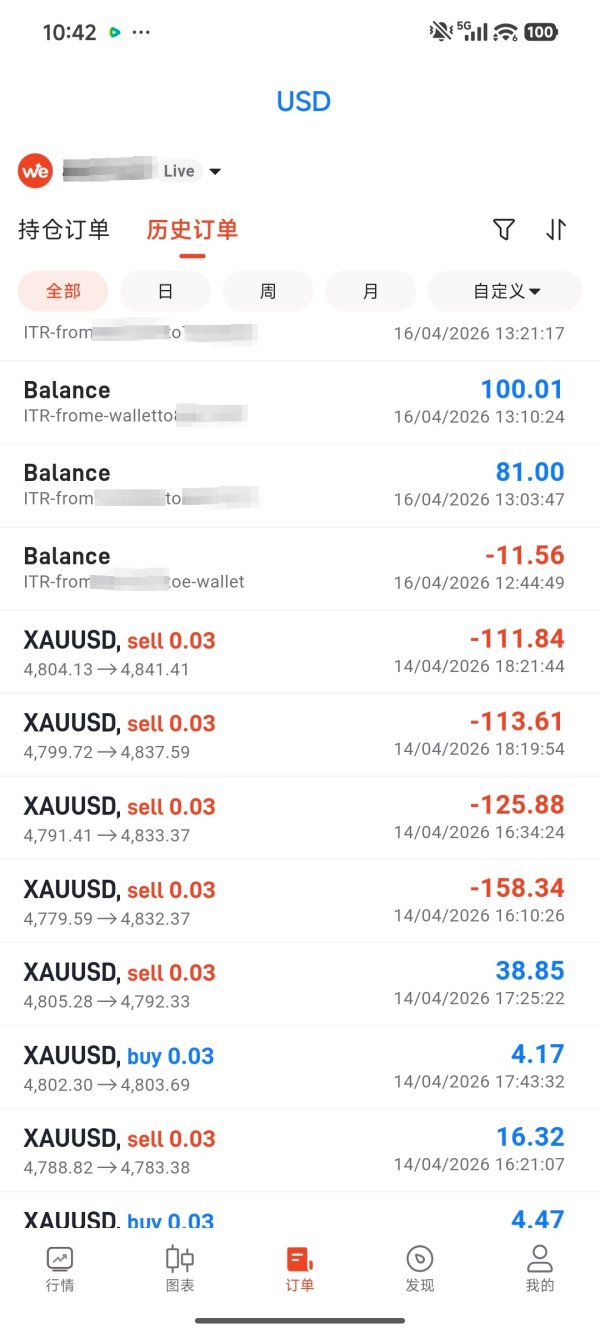Go to the 行情 tab
This screenshot has height=1333, width=600.
[60, 1268]
